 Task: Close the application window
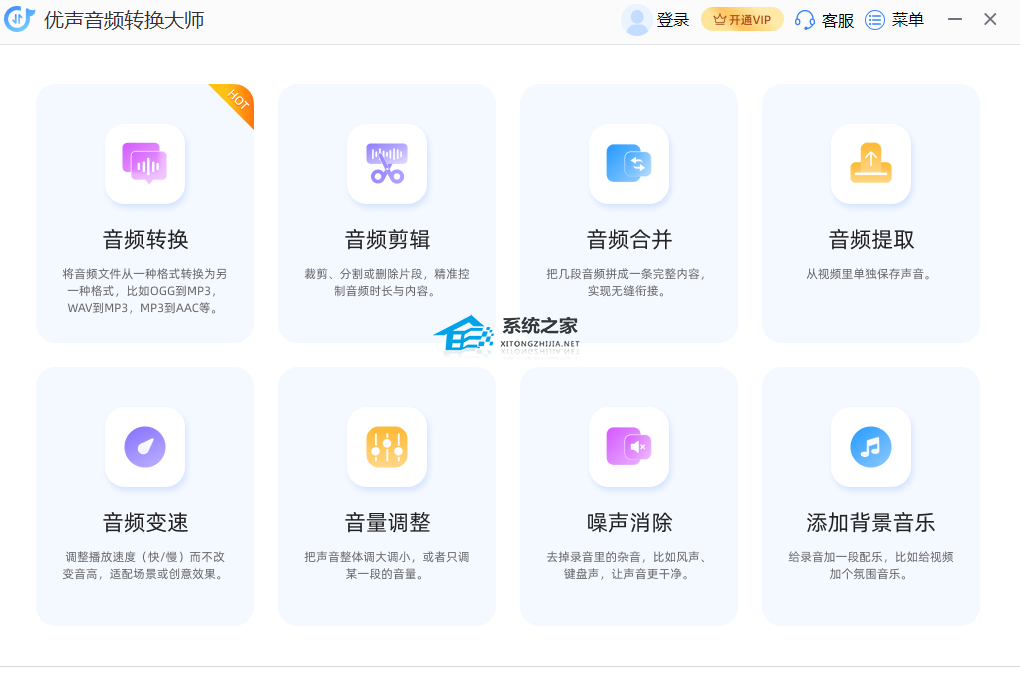click(x=990, y=20)
